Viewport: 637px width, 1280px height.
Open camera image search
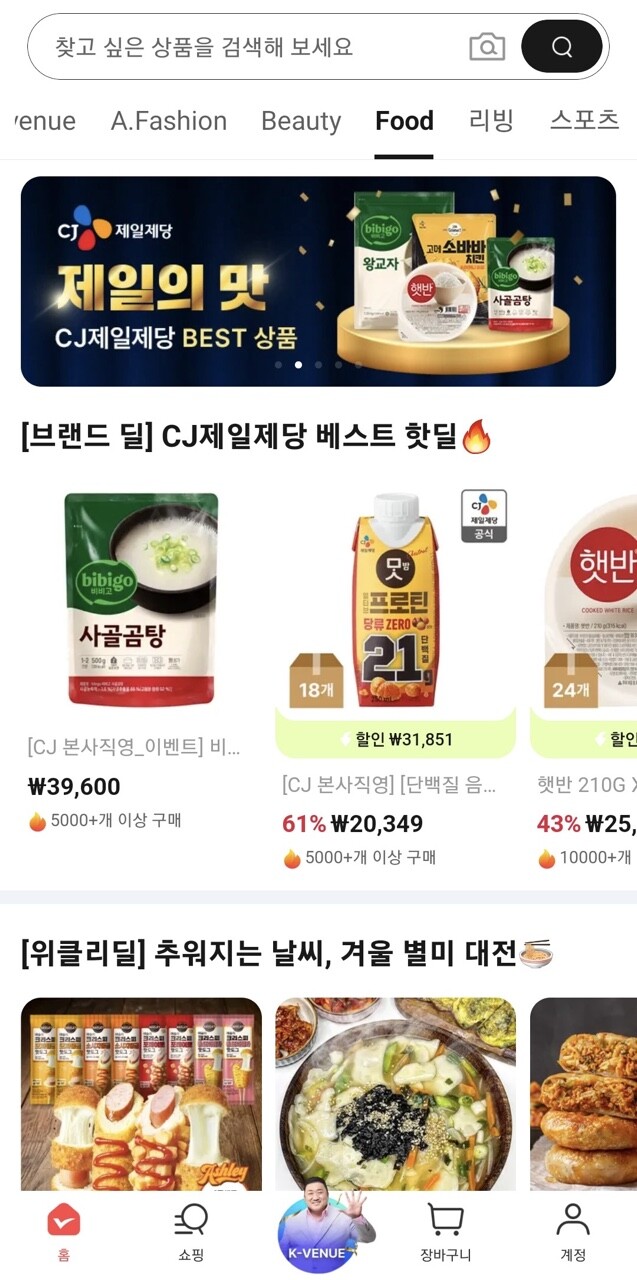(x=487, y=47)
